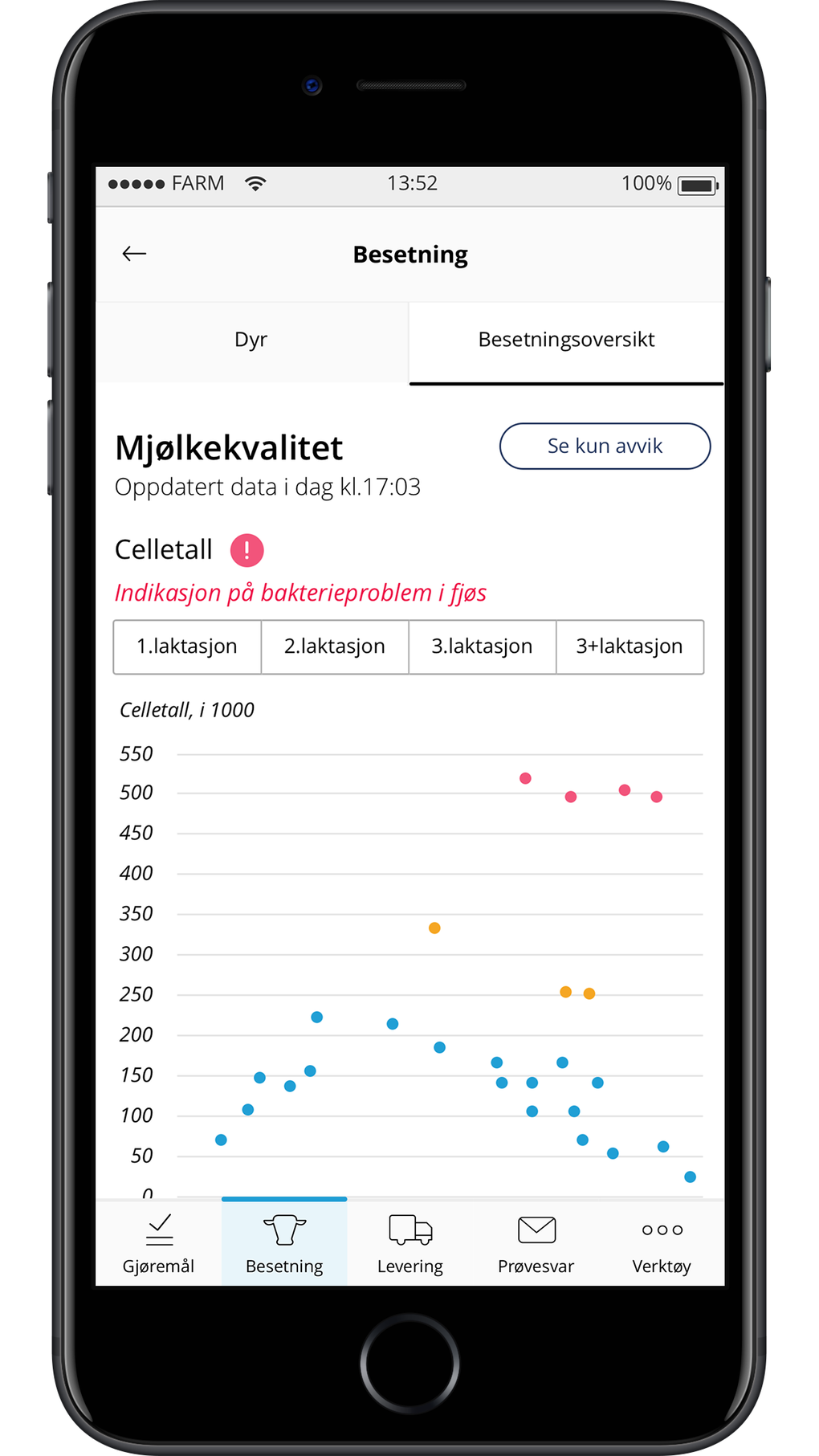The width and height of the screenshot is (819, 1456).
Task: Switch to the Dyr tab
Action: tap(252, 341)
